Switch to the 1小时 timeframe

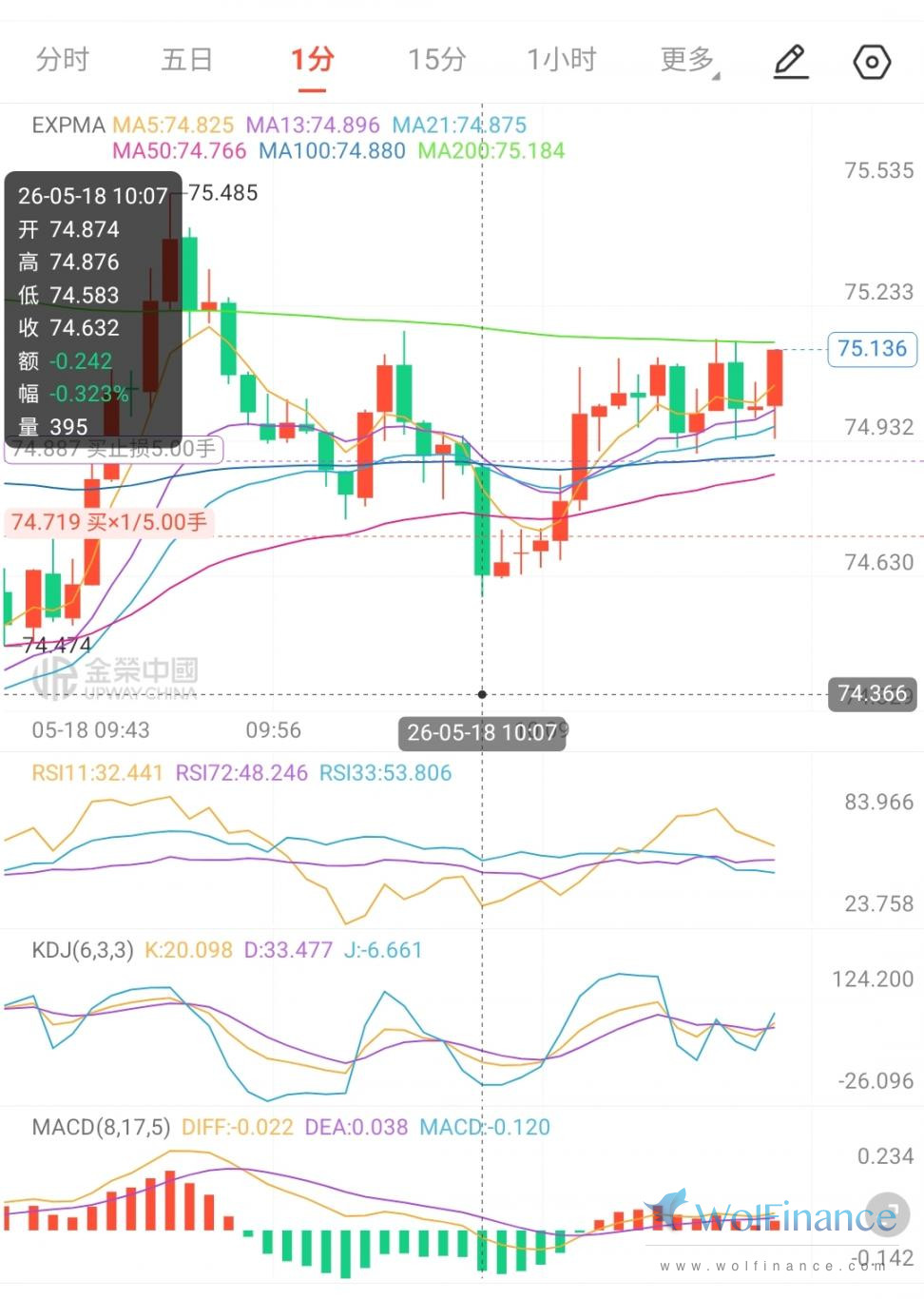pos(562,60)
